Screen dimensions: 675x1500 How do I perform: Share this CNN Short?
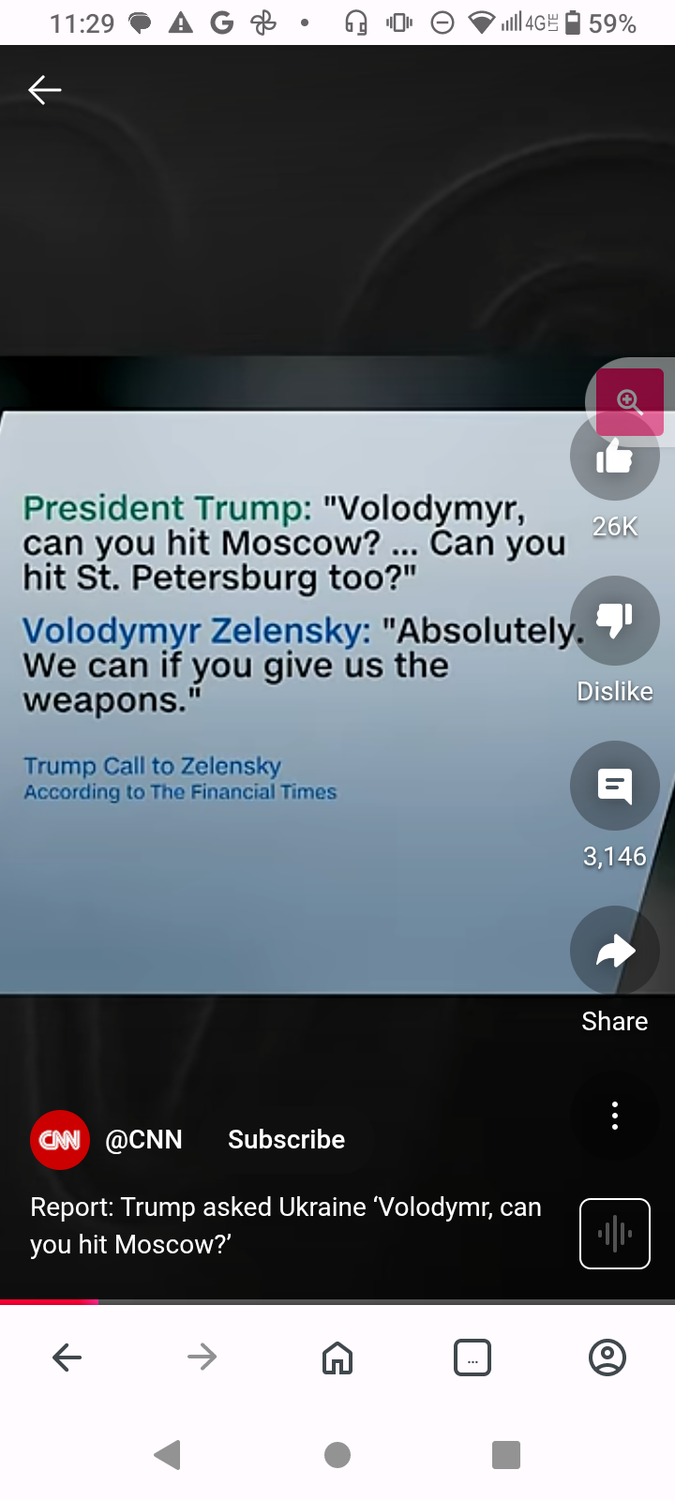[x=614, y=951]
